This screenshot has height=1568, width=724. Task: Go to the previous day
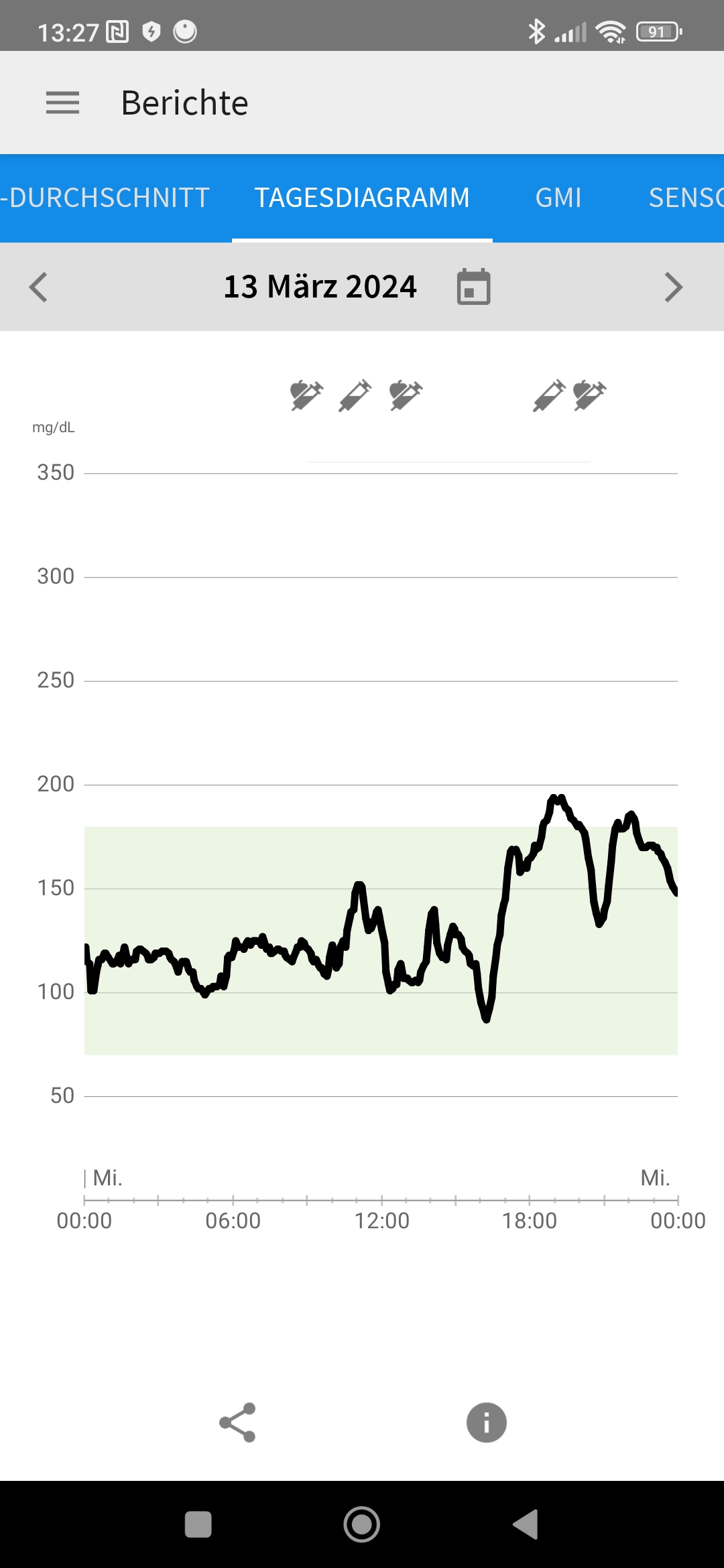point(38,287)
